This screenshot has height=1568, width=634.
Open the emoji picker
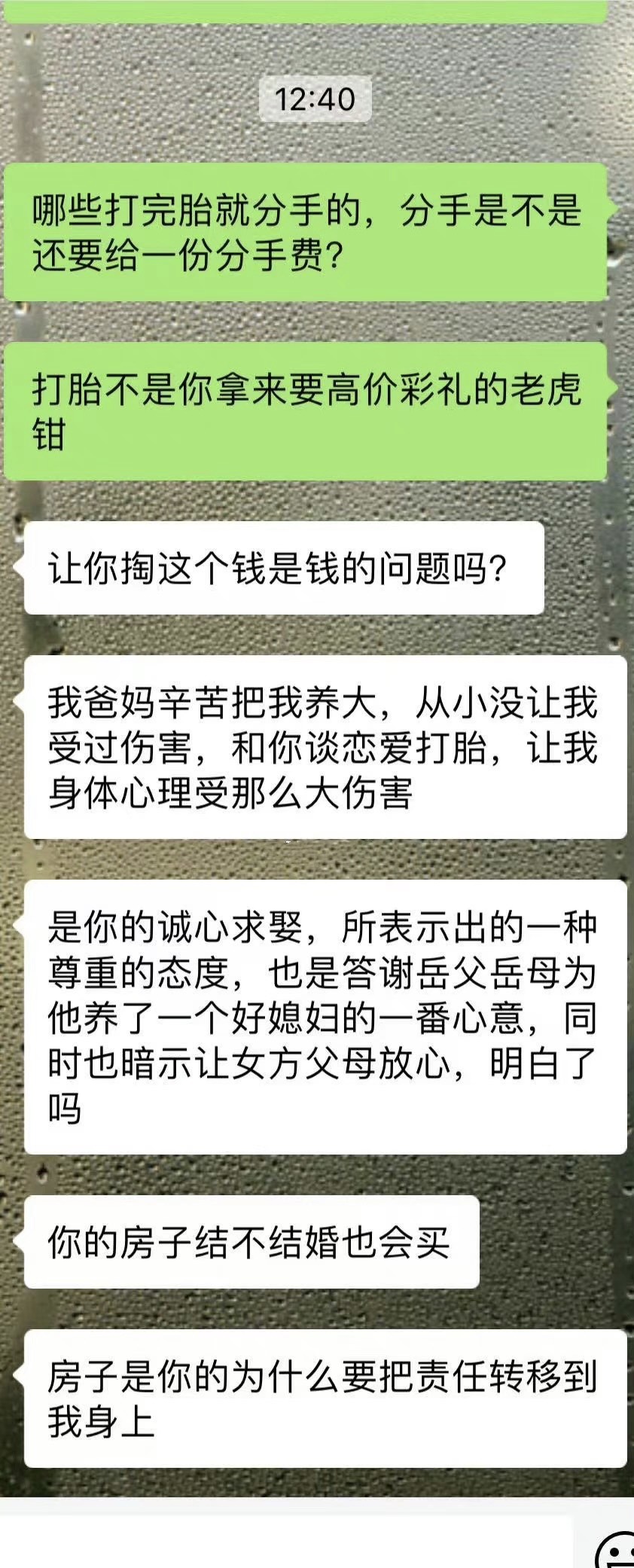616,1551
